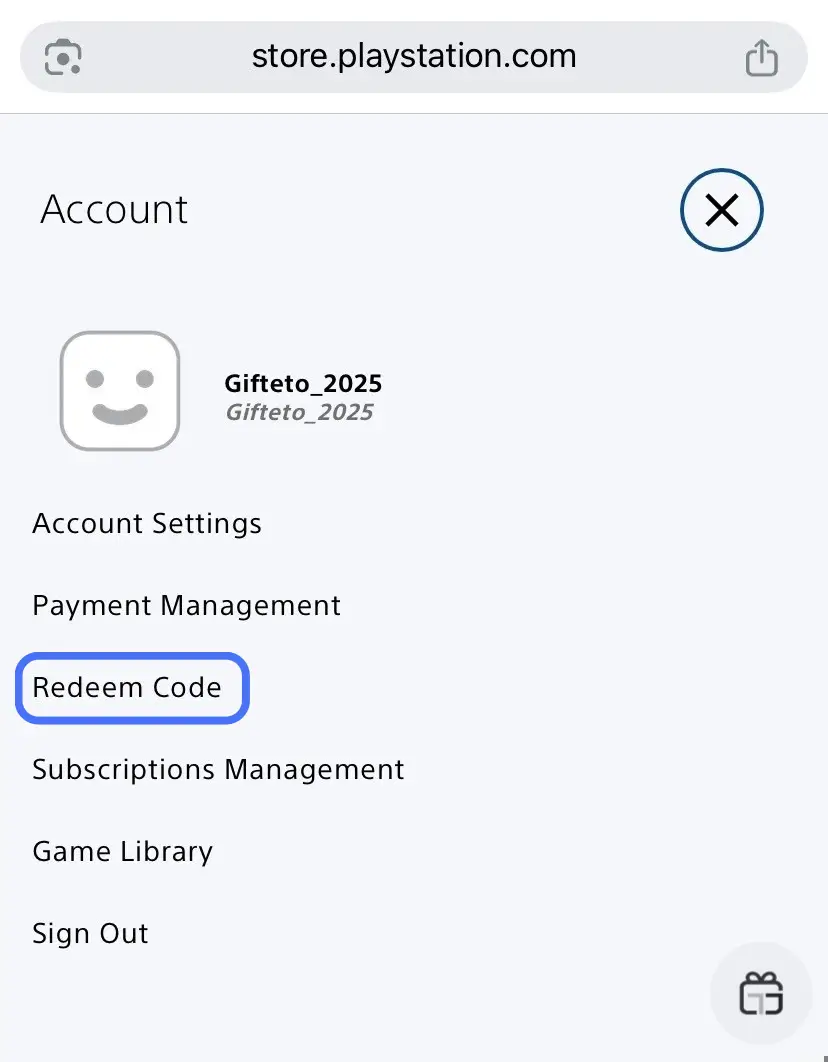Click the italic Gifteto_2025 online ID
The image size is (828, 1062).
tap(298, 412)
